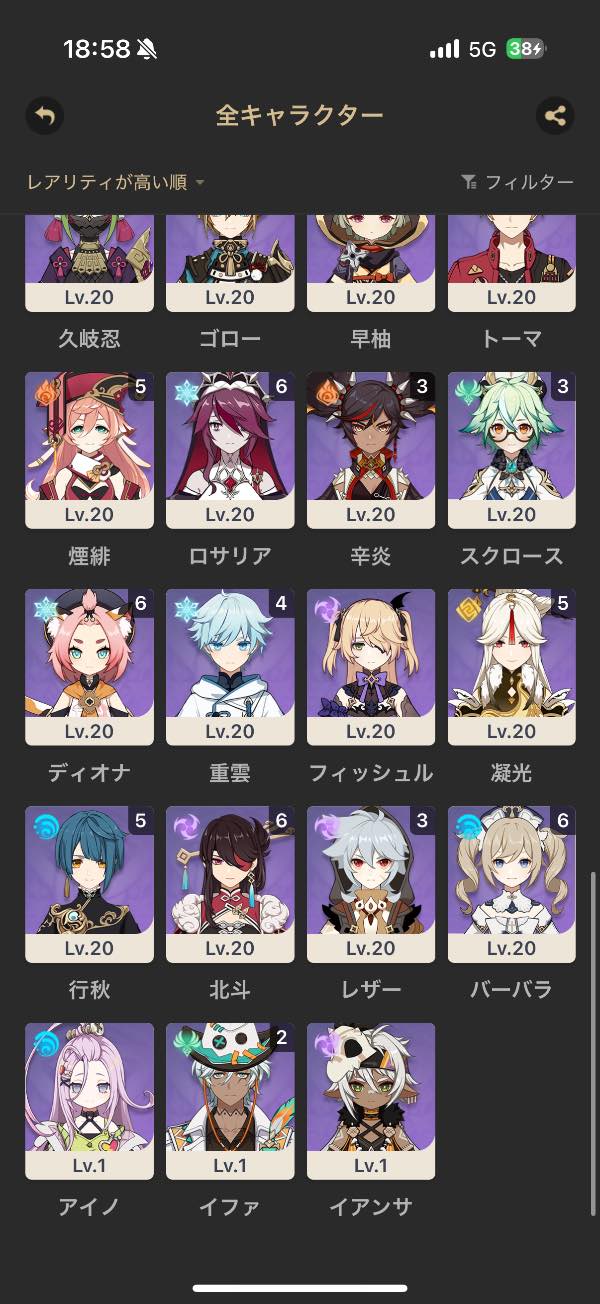Select the アイノ character card
600x1304 pixels.
pyautogui.click(x=89, y=1100)
